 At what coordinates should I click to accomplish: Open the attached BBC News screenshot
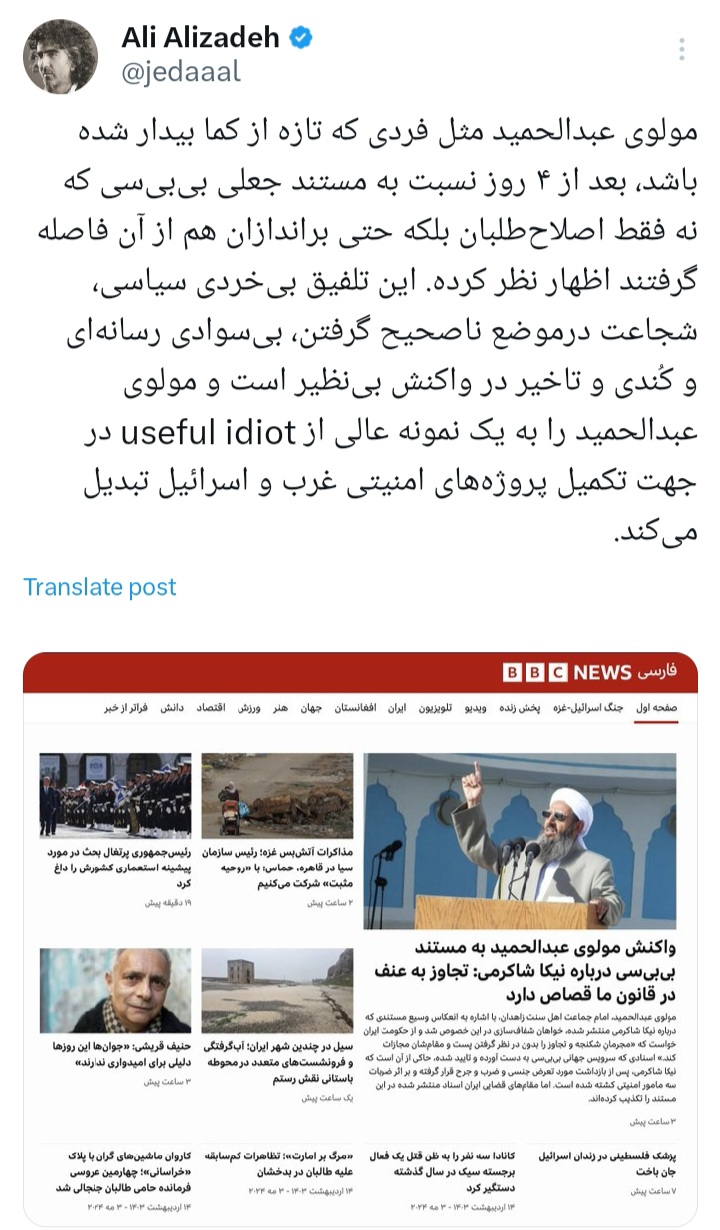coord(360,938)
